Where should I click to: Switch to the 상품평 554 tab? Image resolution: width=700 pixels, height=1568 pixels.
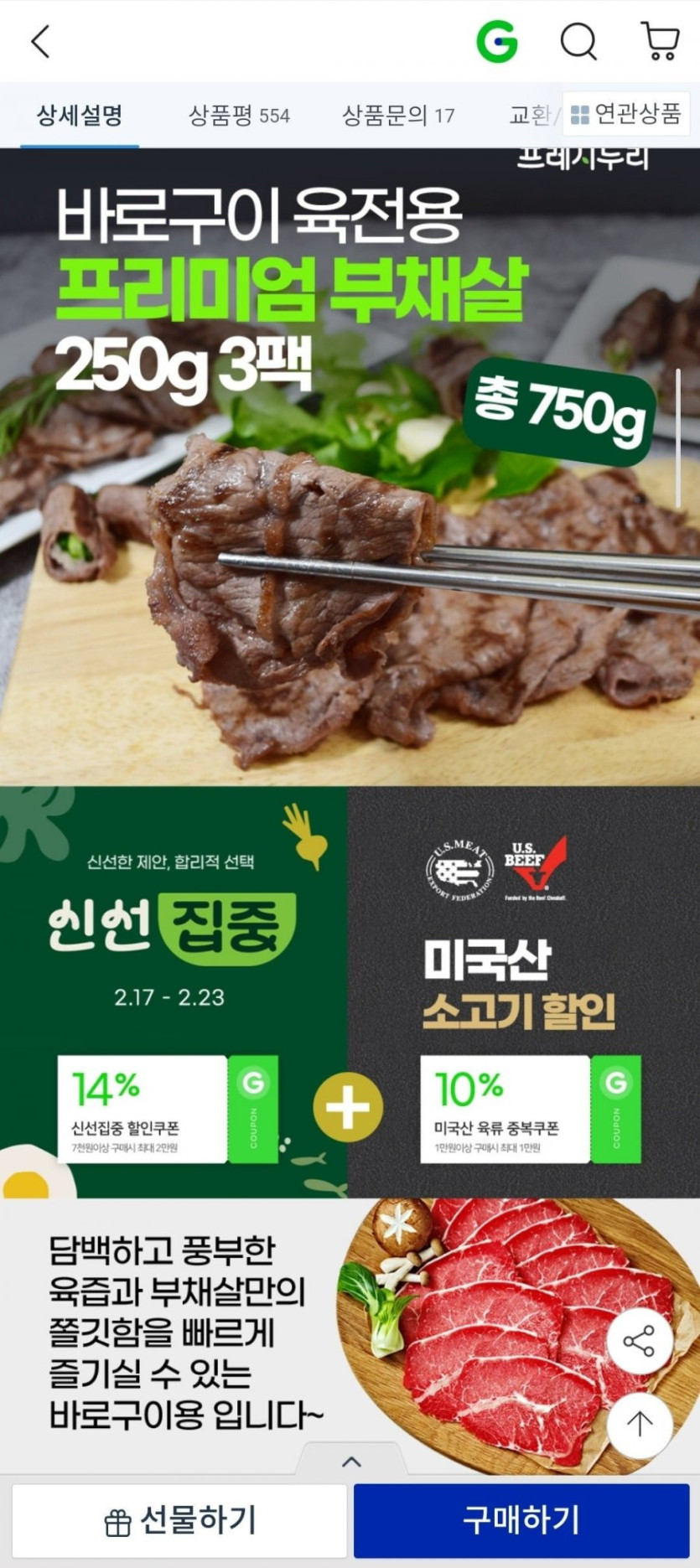point(239,115)
